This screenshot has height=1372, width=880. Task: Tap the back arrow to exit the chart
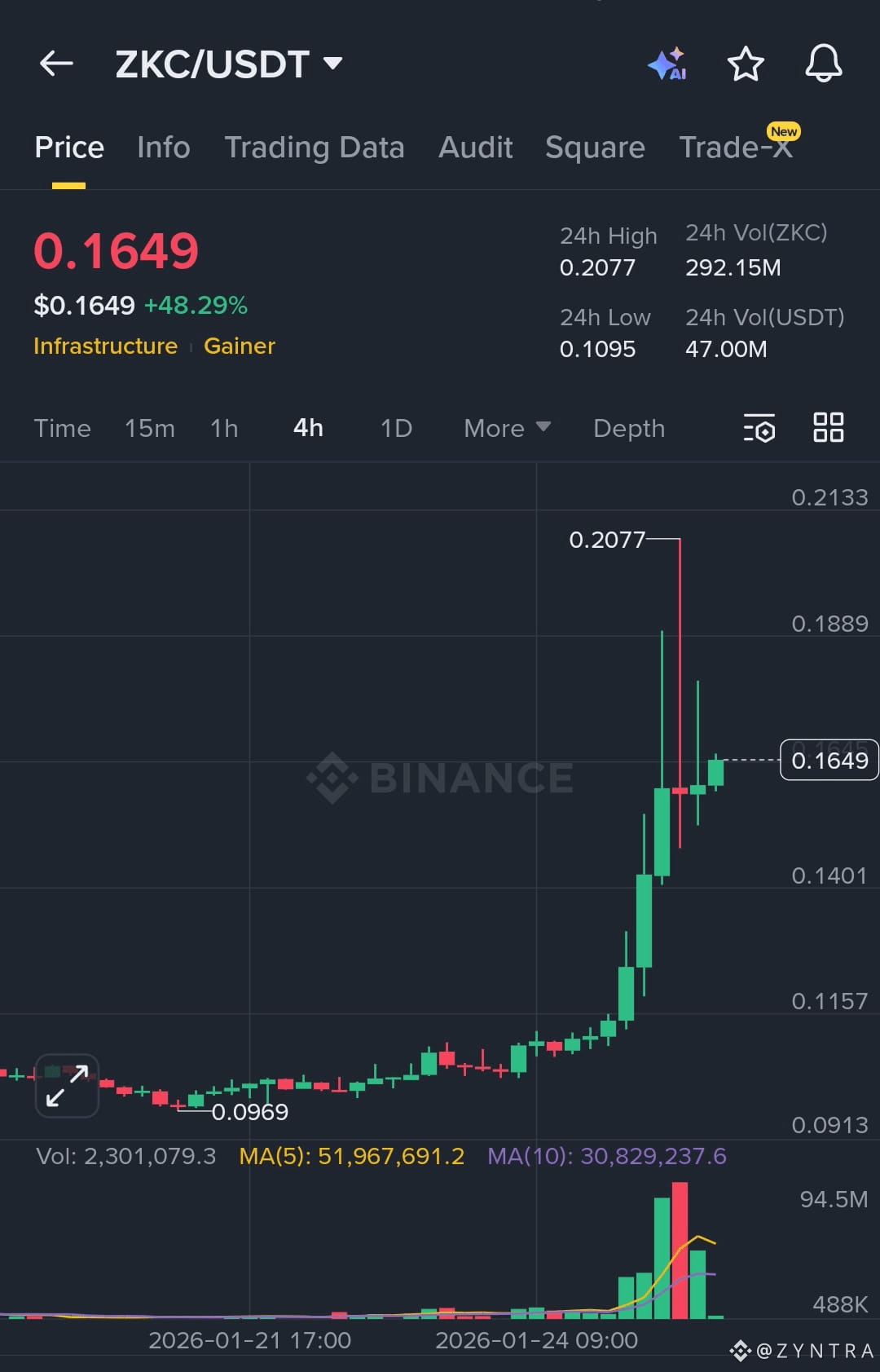coord(55,64)
